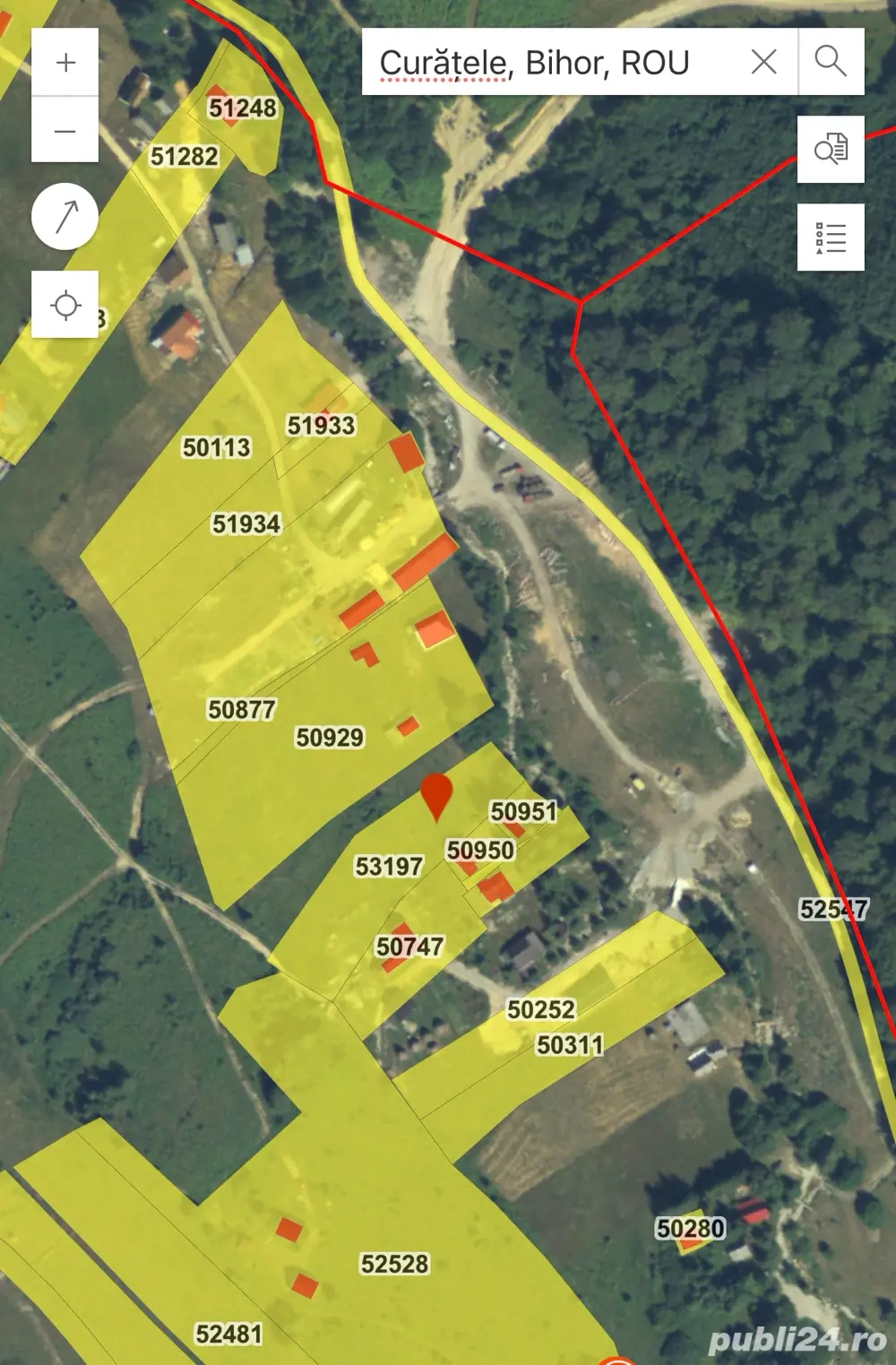The image size is (896, 1365).
Task: Open the layers legend list
Action: [x=831, y=238]
